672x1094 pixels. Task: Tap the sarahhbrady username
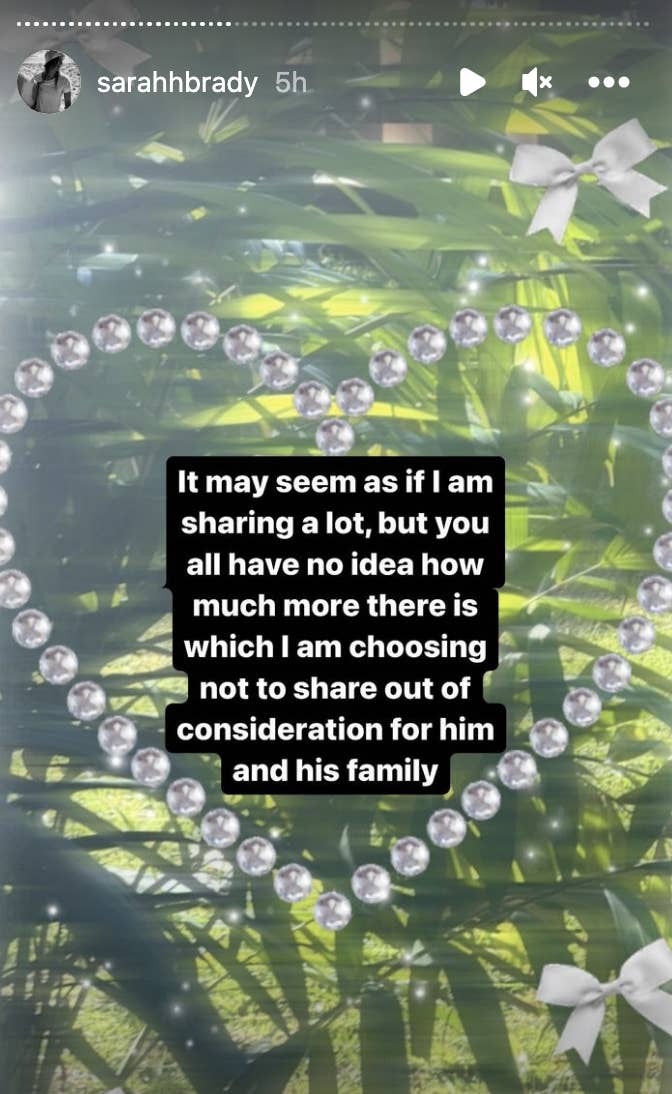[177, 82]
